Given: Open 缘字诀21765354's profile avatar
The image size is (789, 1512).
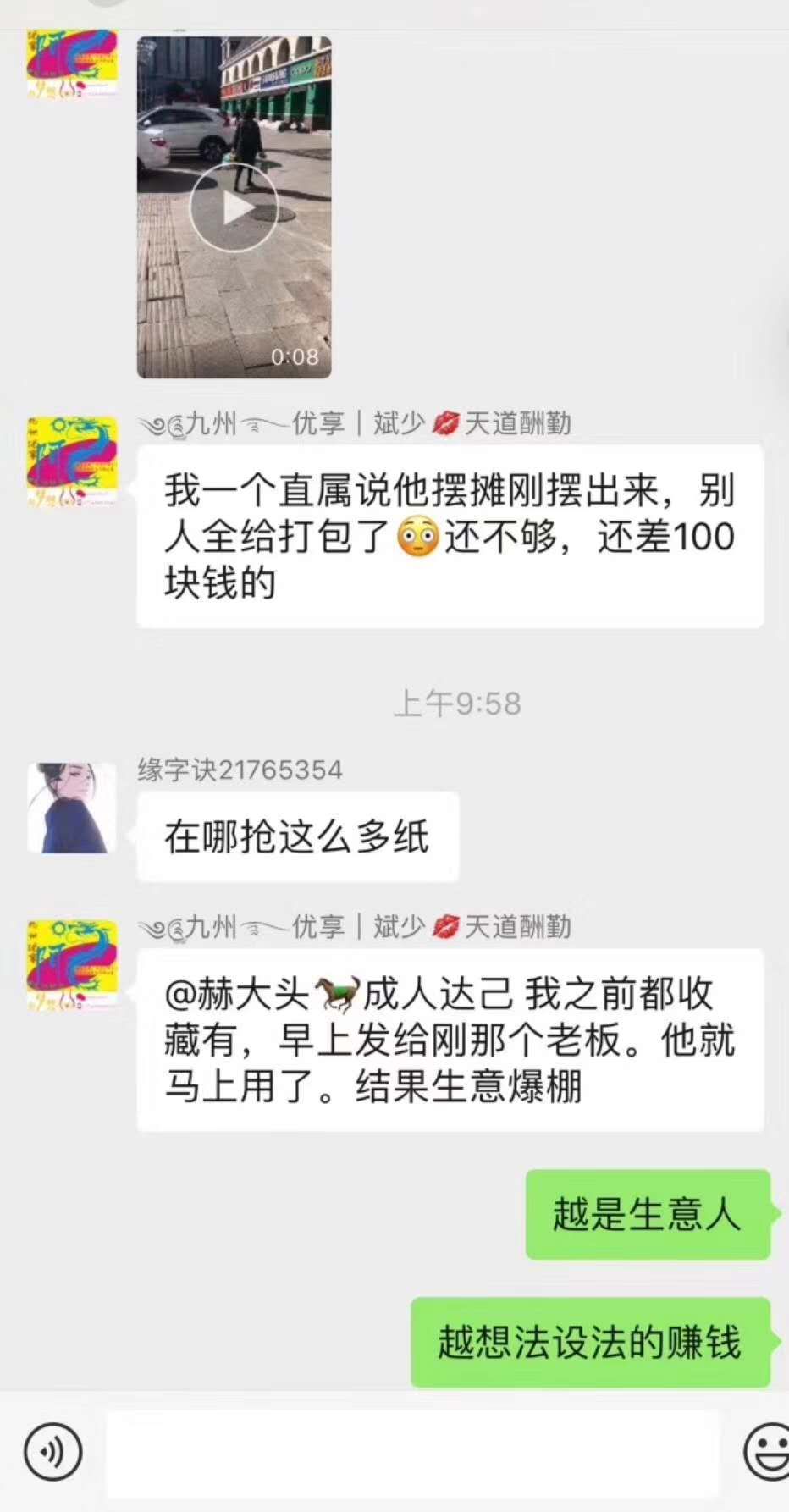Looking at the screenshot, I should click(72, 808).
